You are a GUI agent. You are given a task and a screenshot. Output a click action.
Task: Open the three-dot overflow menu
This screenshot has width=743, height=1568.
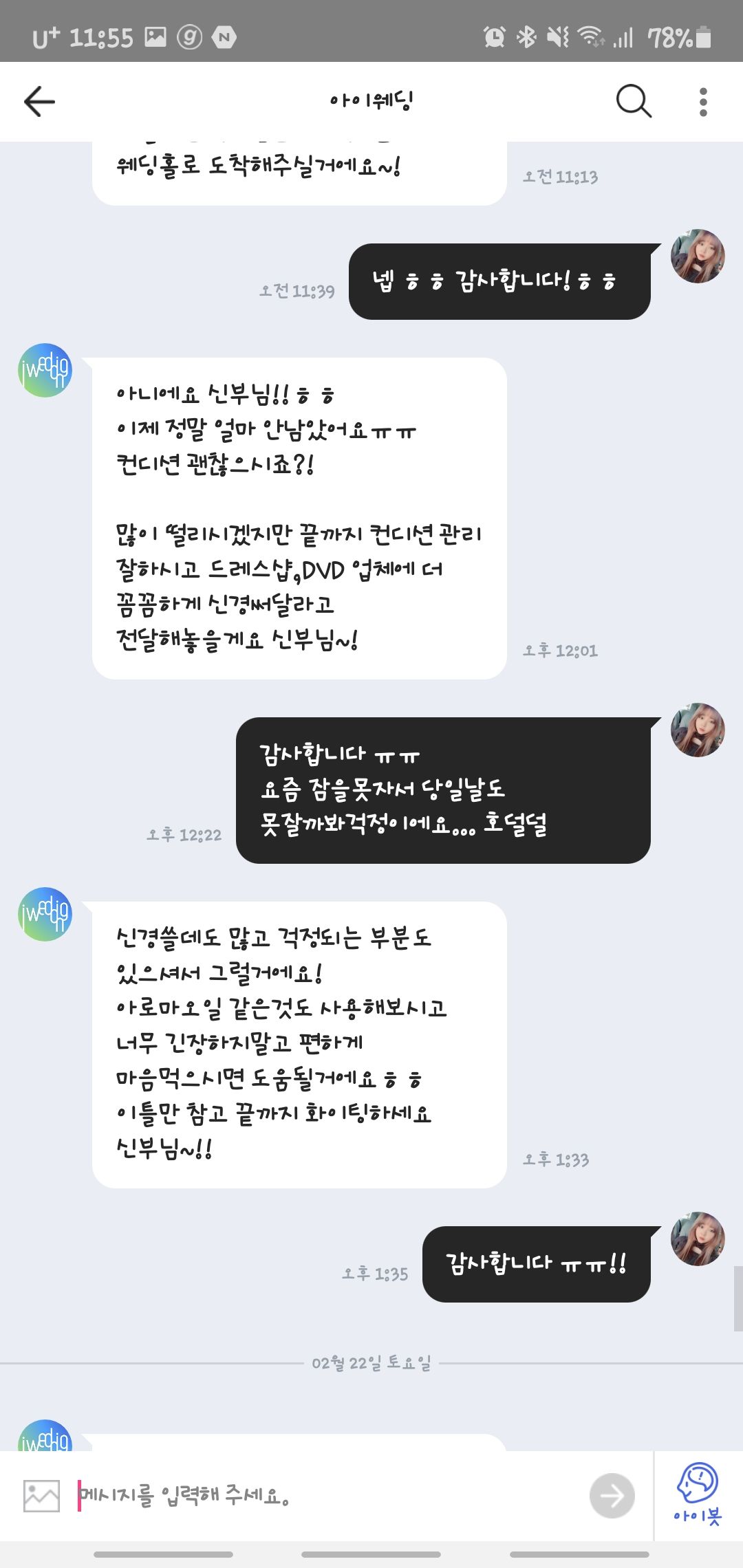click(x=702, y=102)
